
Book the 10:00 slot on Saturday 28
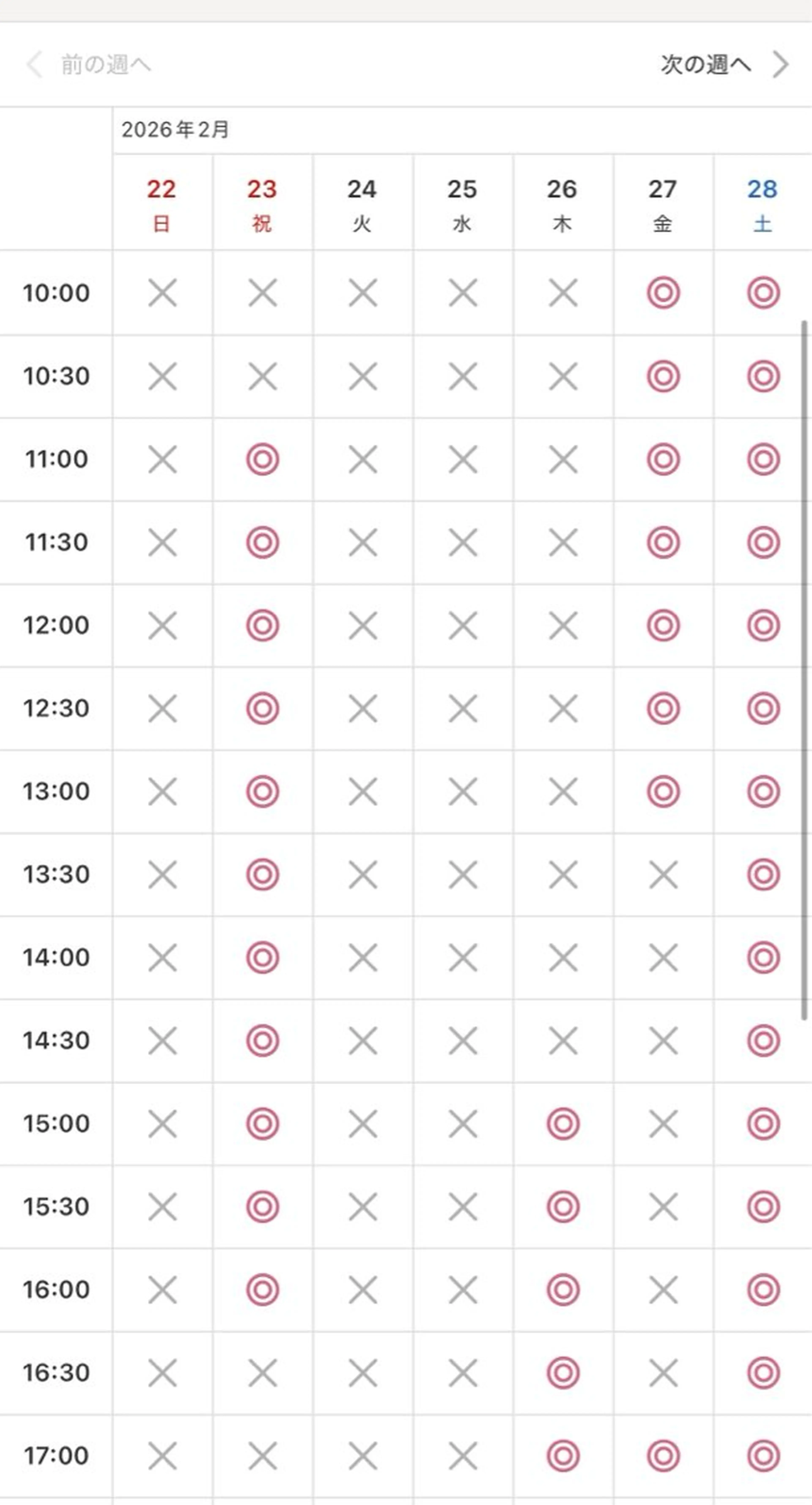coord(763,293)
